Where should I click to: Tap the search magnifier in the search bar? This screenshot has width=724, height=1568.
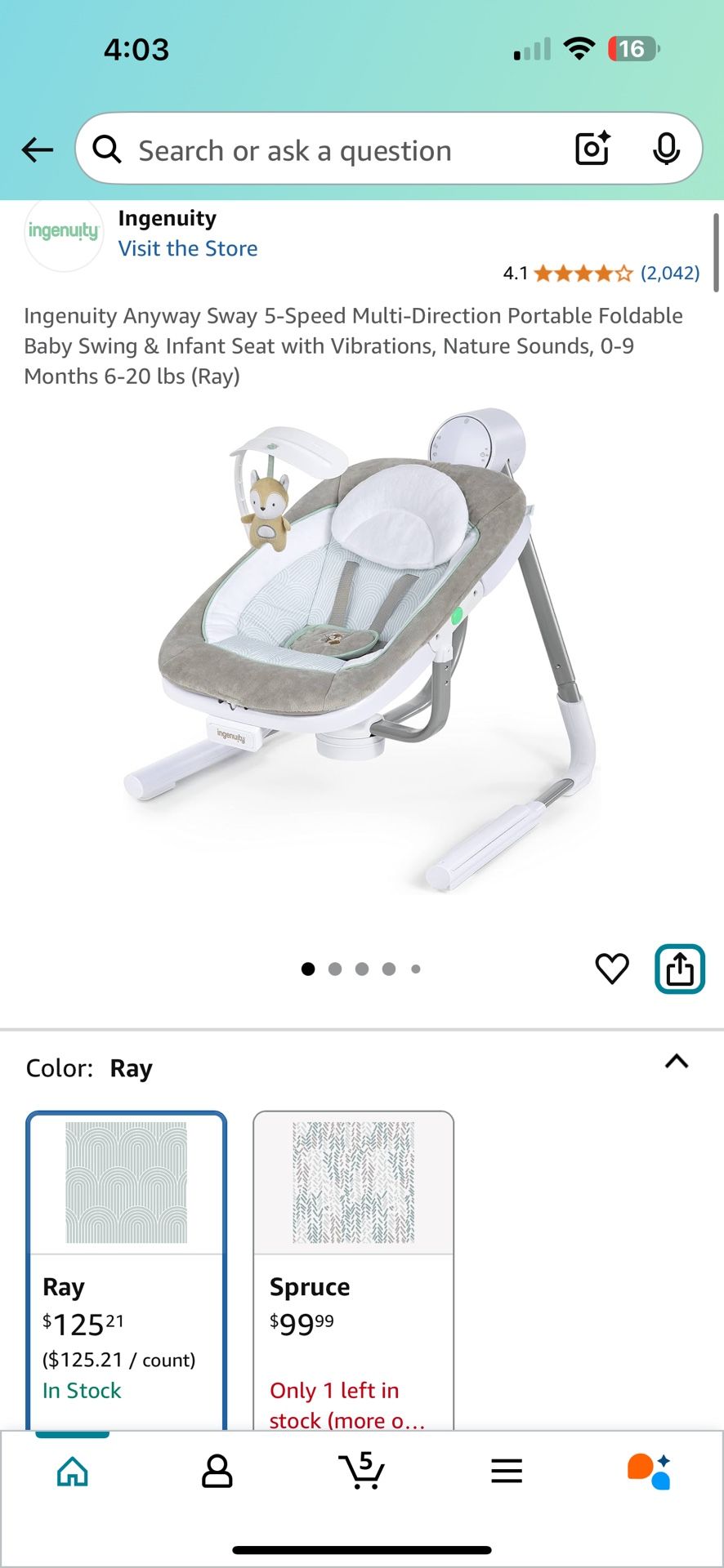coord(107,149)
